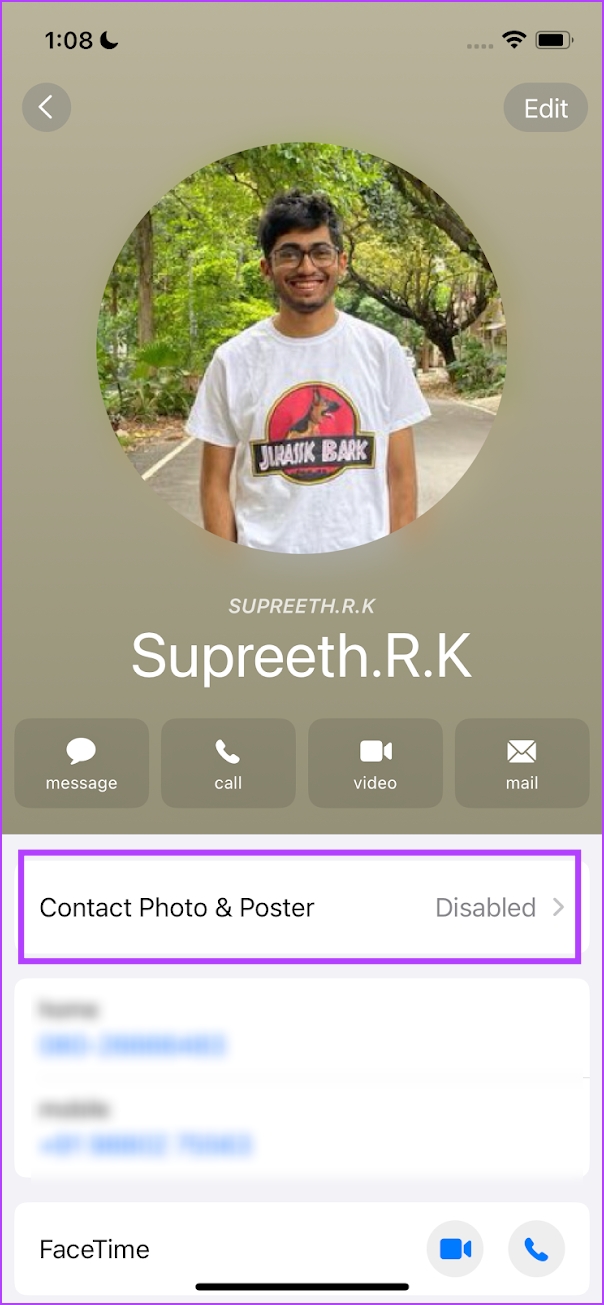Open Contact Photo & Poster settings
The height and width of the screenshot is (1305, 604).
pos(298,908)
